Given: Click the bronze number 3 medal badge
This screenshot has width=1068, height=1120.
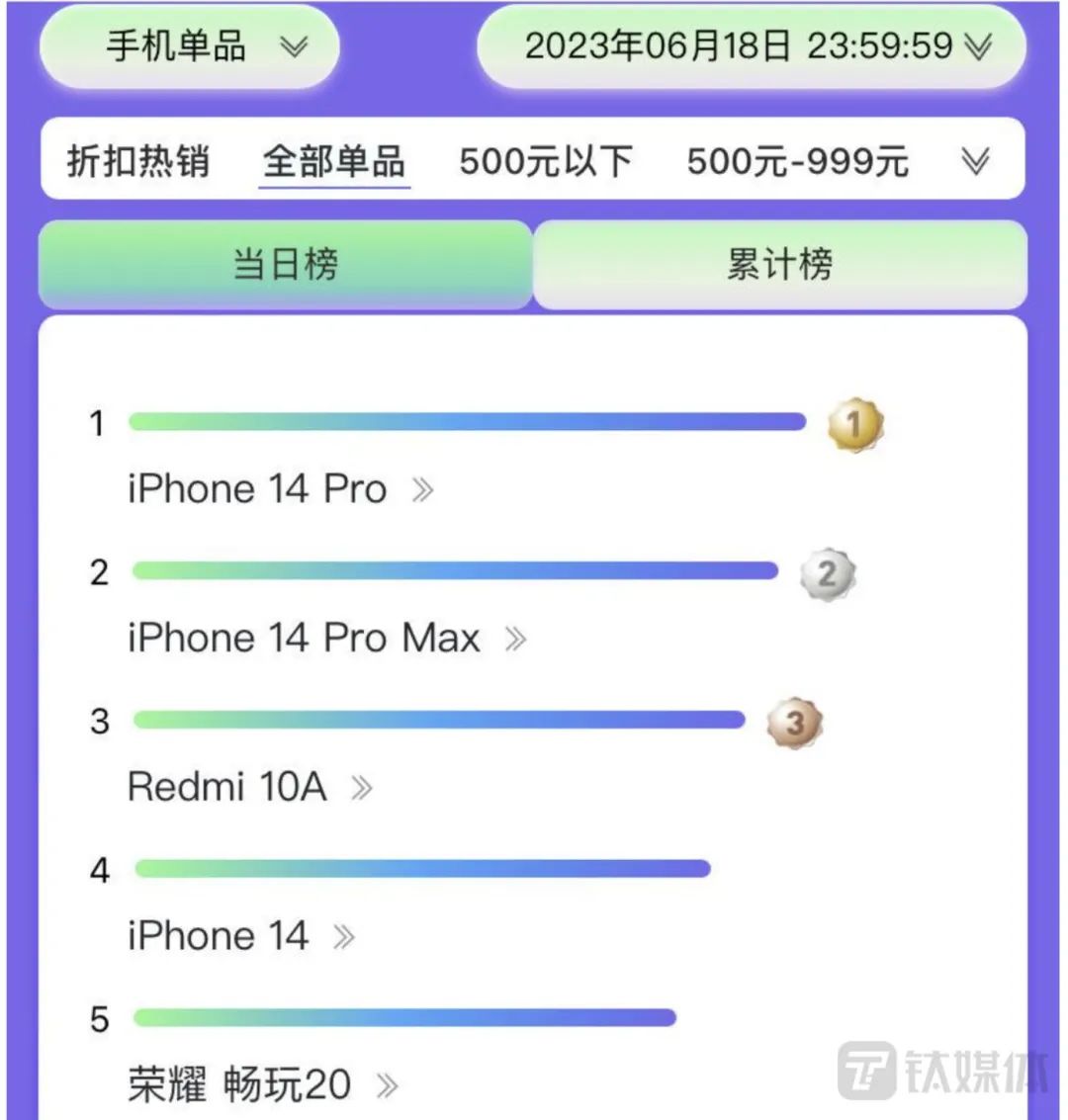Looking at the screenshot, I should pos(794,722).
